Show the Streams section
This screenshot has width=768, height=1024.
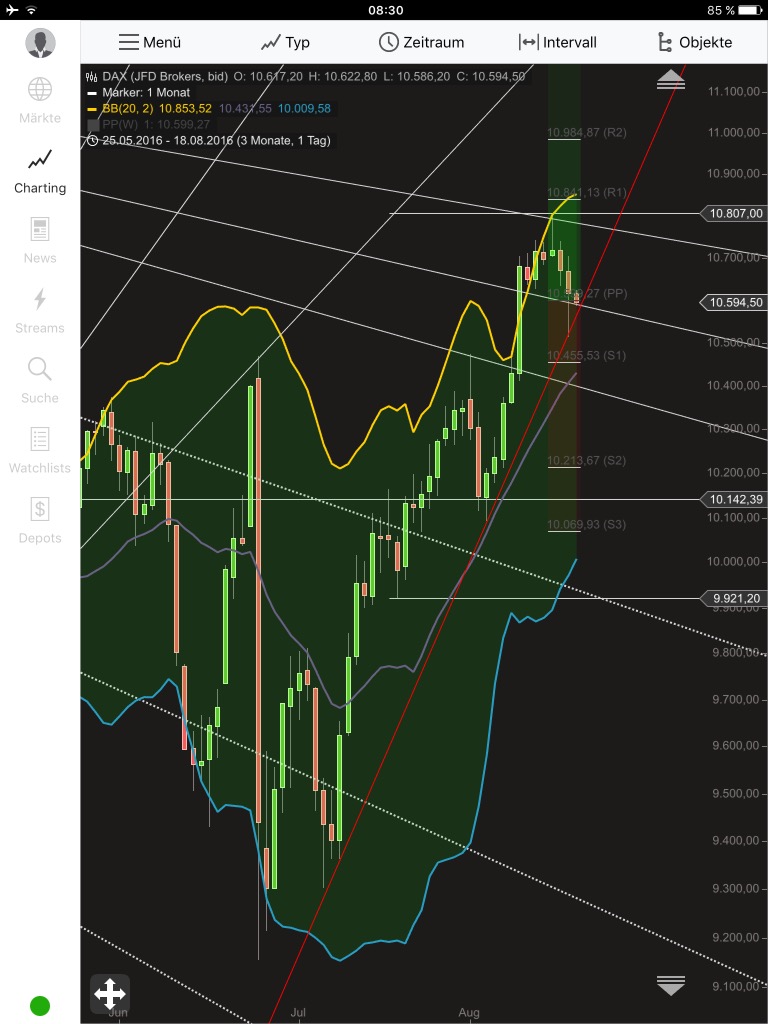click(x=40, y=310)
